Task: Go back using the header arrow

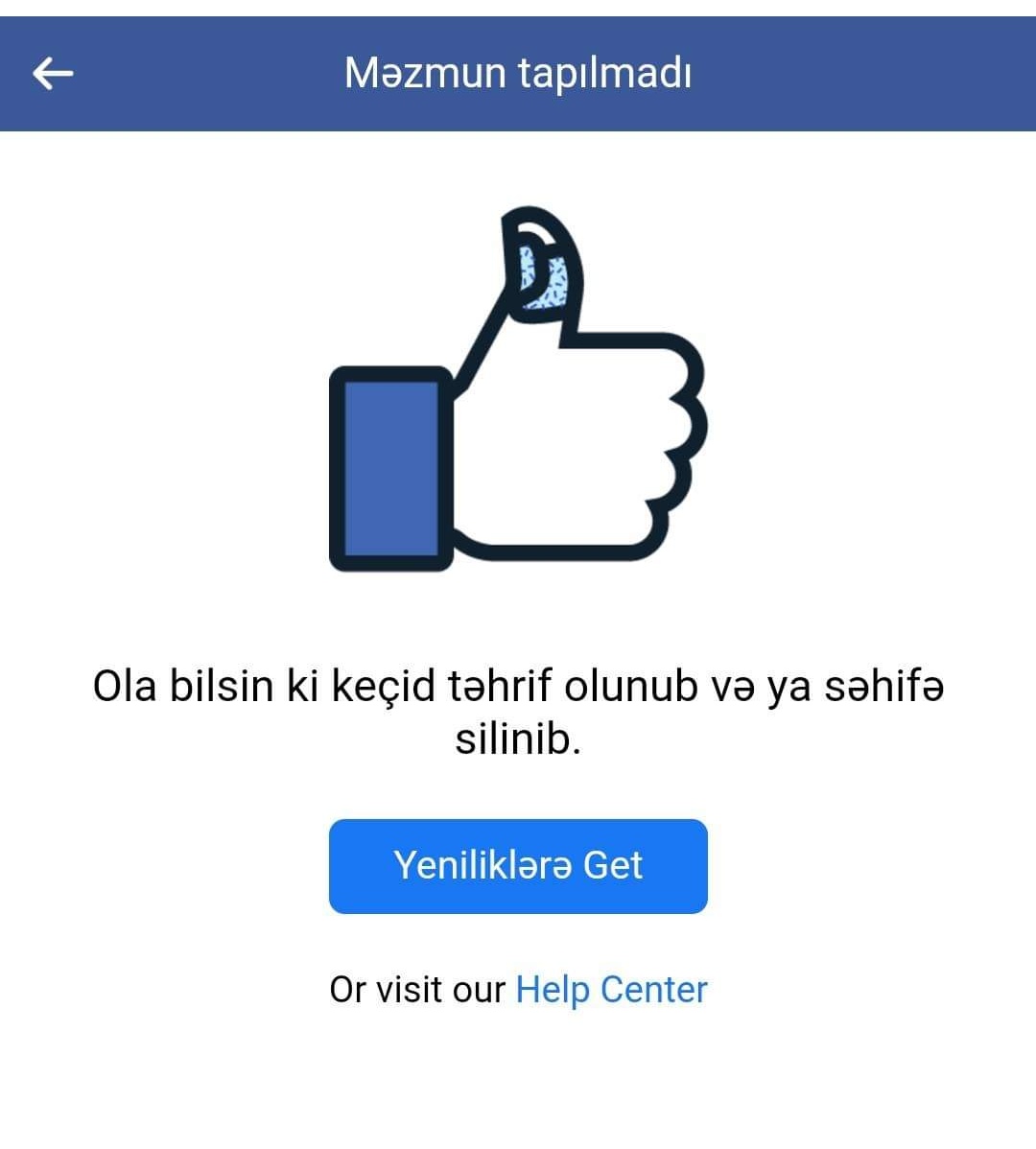Action: (53, 73)
